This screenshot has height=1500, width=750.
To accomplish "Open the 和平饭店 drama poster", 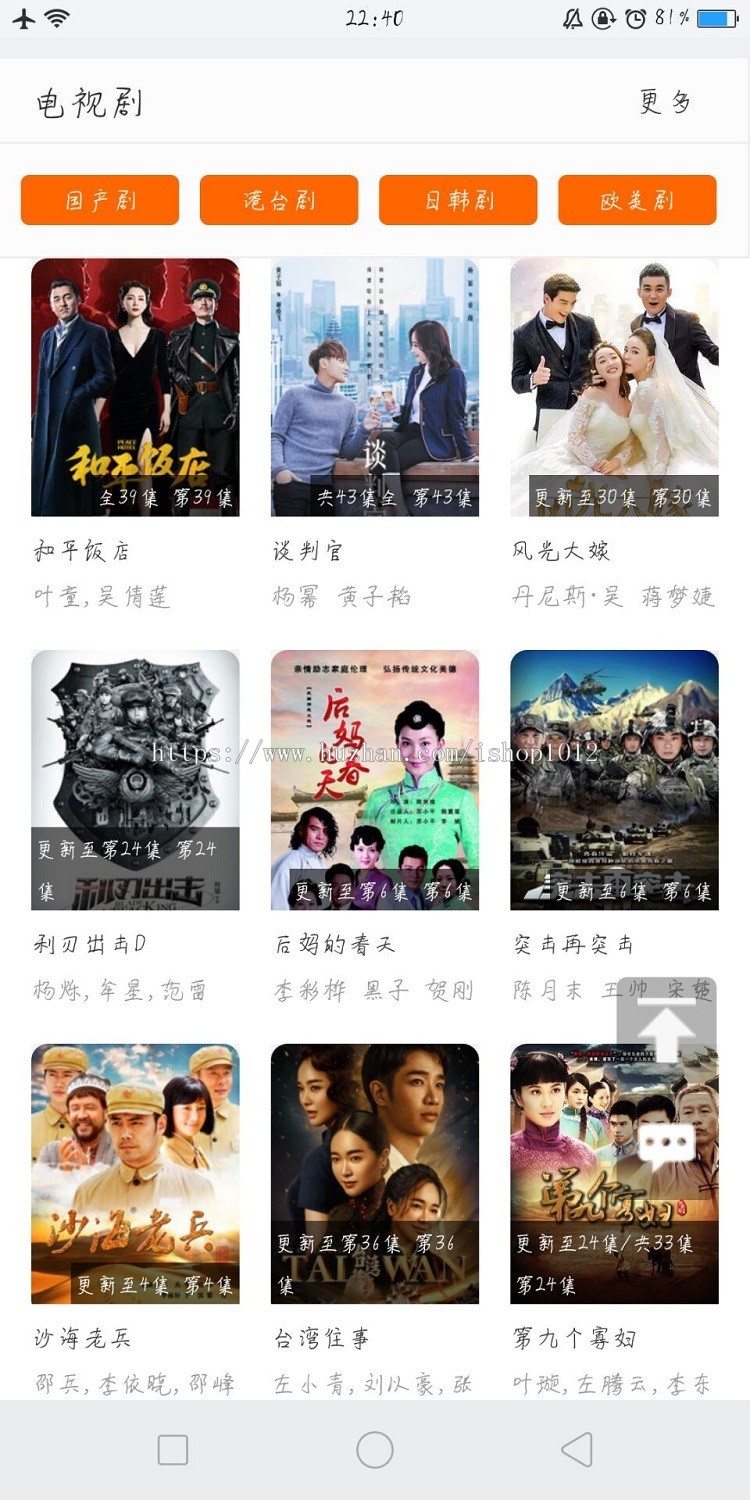I will point(135,385).
